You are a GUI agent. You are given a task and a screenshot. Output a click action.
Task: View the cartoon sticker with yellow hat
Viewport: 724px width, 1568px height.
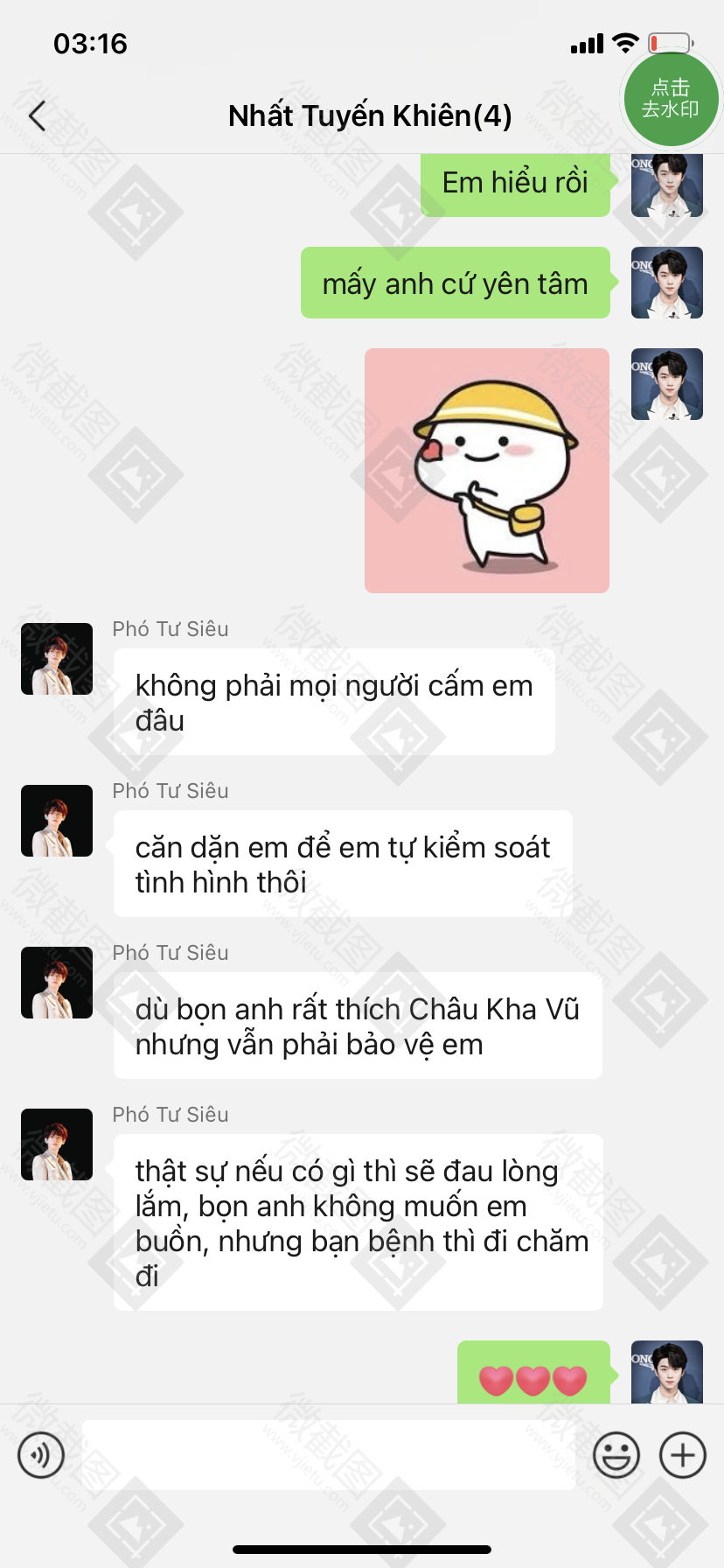coord(486,471)
